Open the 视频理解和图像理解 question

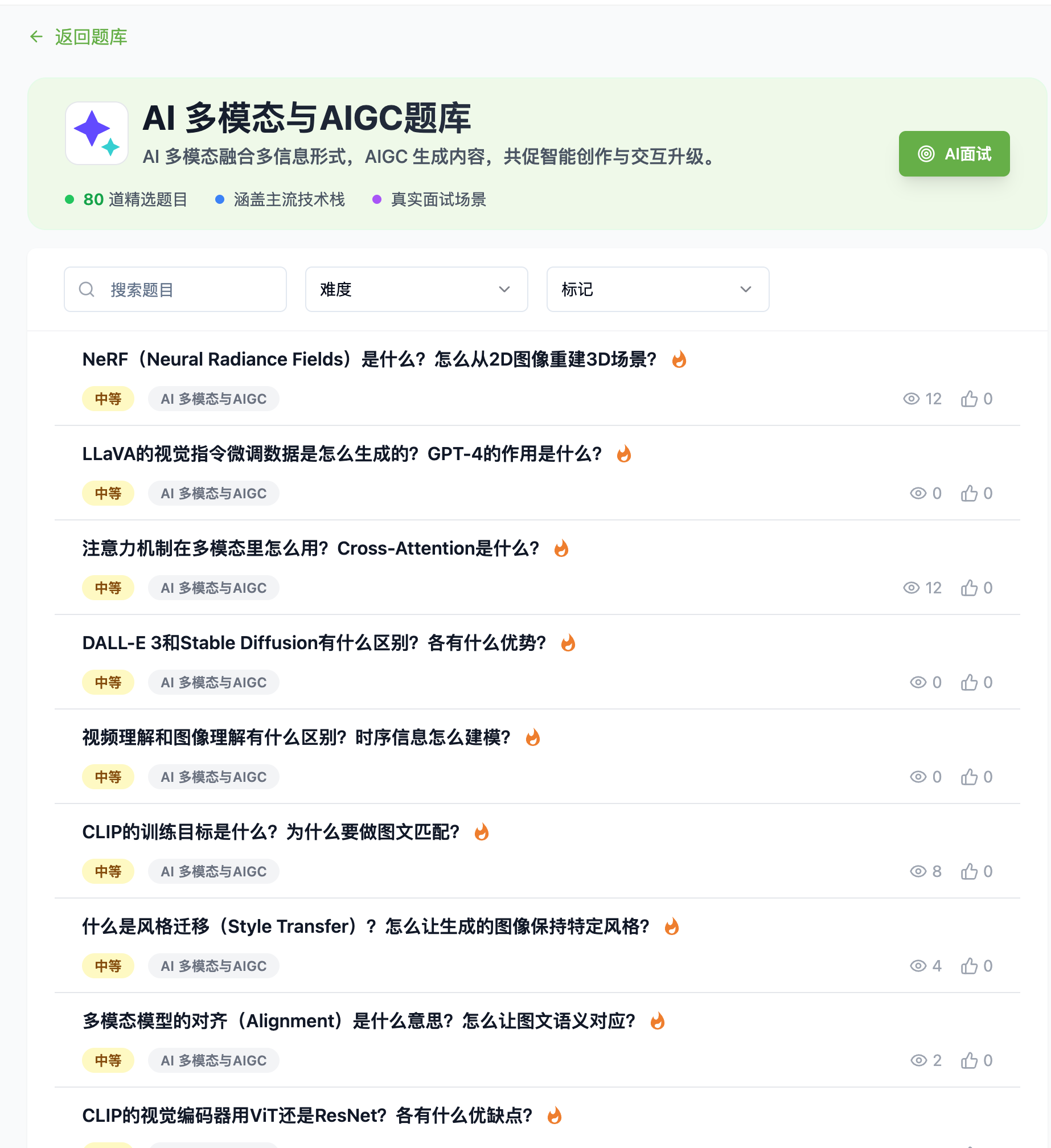point(296,737)
